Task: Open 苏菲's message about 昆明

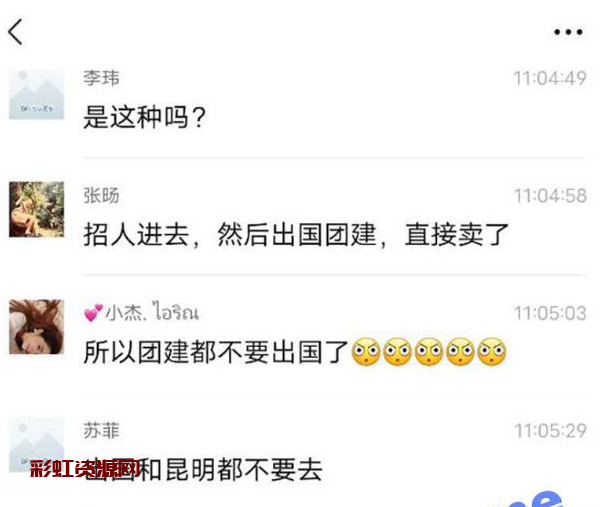Action: coord(204,467)
